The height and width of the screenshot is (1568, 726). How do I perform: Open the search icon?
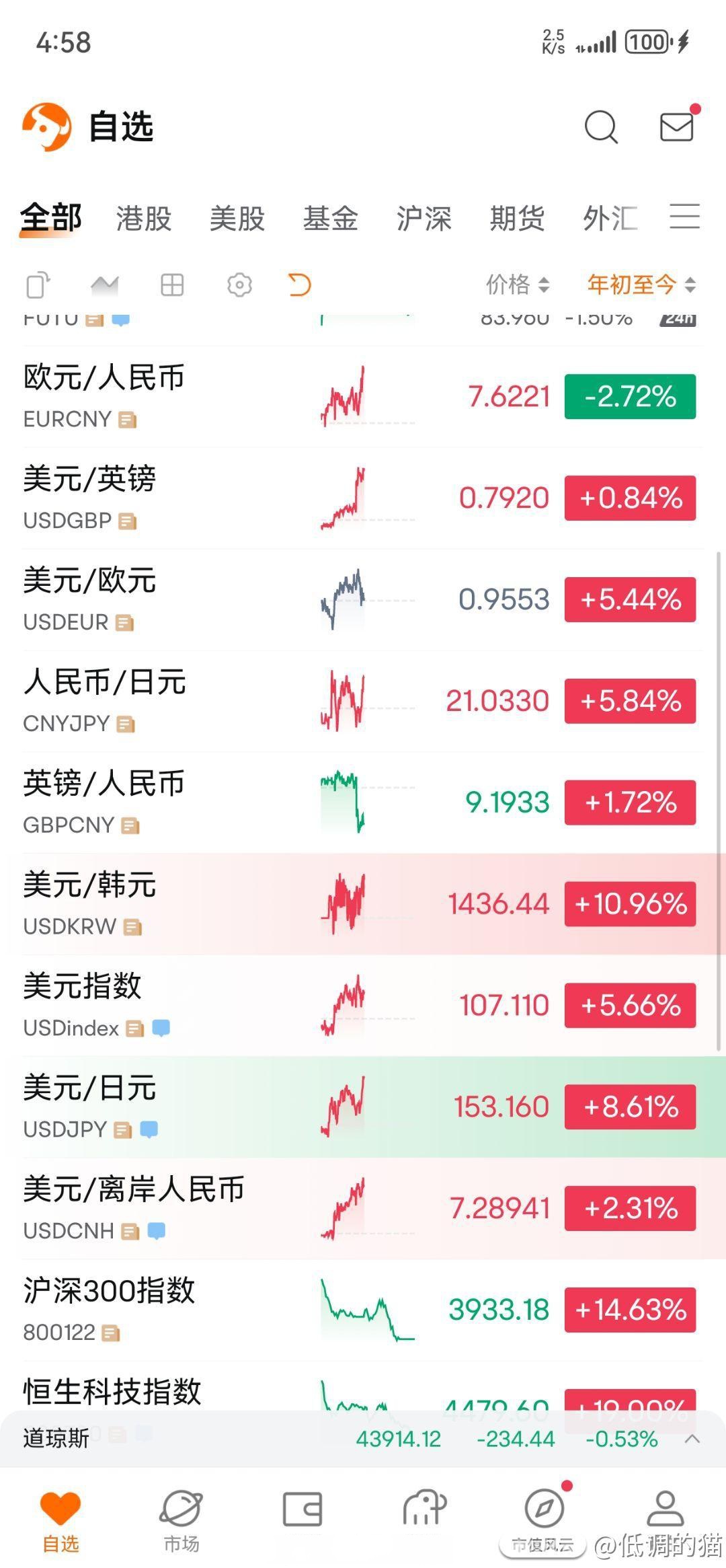coord(600,126)
